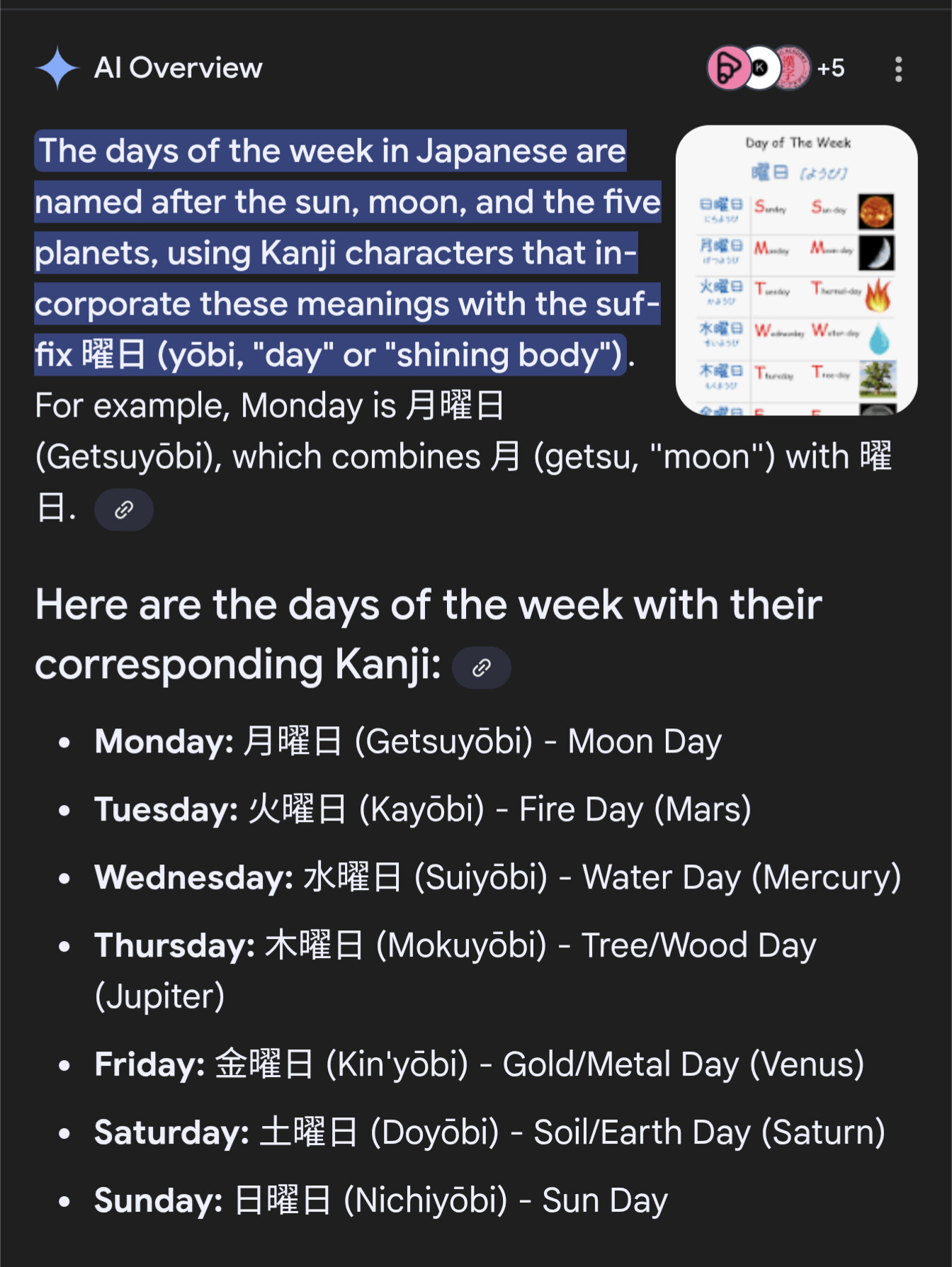Viewport: 952px width, 1267px height.
Task: Open the source link beside corresponding Kanji heading
Action: pos(481,668)
